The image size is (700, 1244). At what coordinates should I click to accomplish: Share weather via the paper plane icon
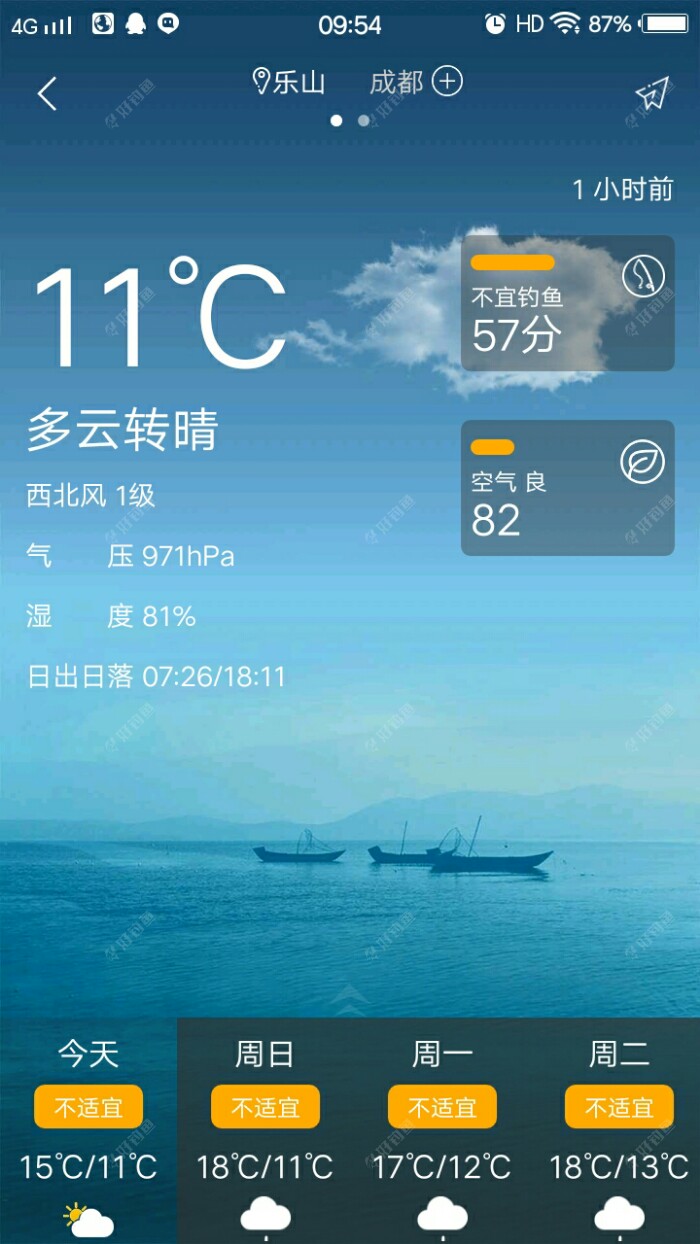[x=651, y=94]
